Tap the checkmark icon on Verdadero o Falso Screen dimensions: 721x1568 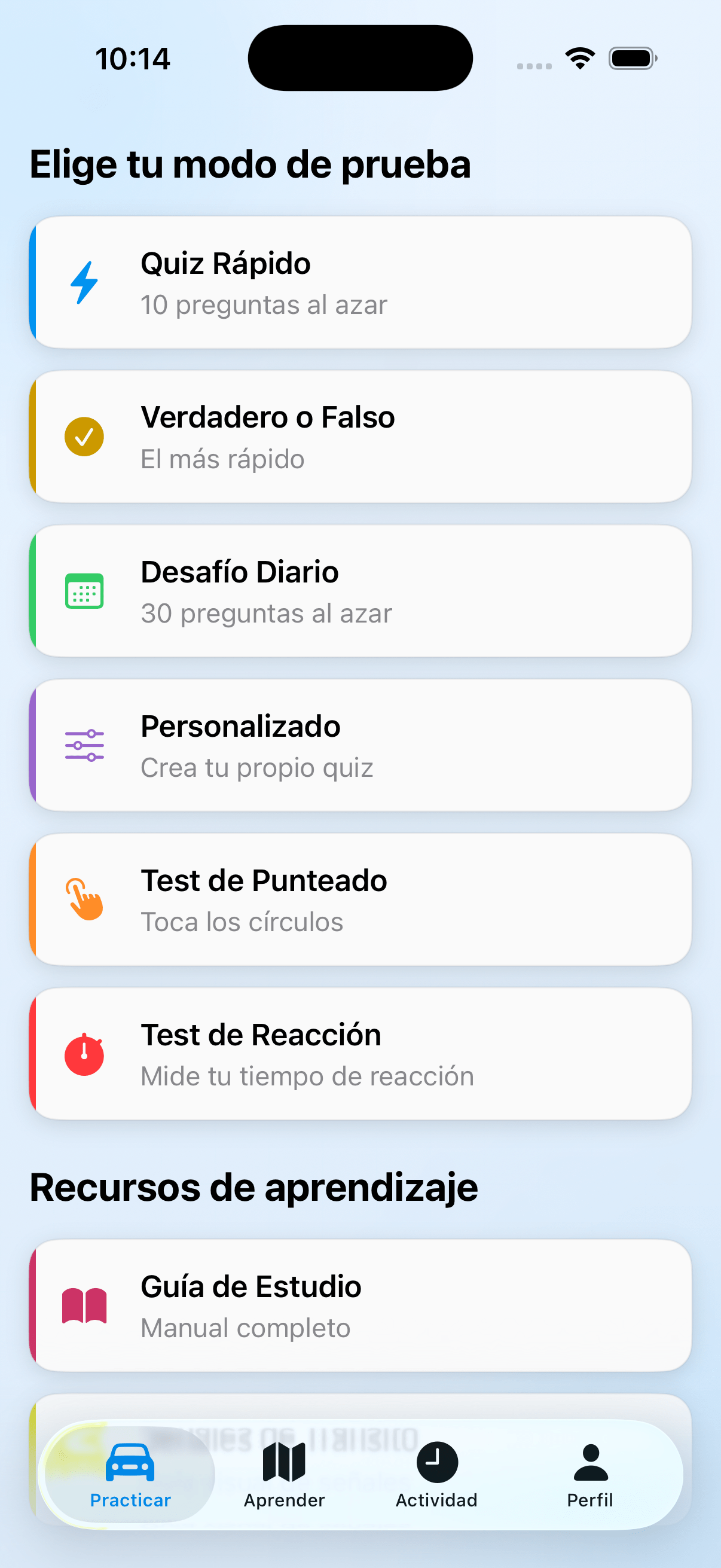pyautogui.click(x=84, y=436)
